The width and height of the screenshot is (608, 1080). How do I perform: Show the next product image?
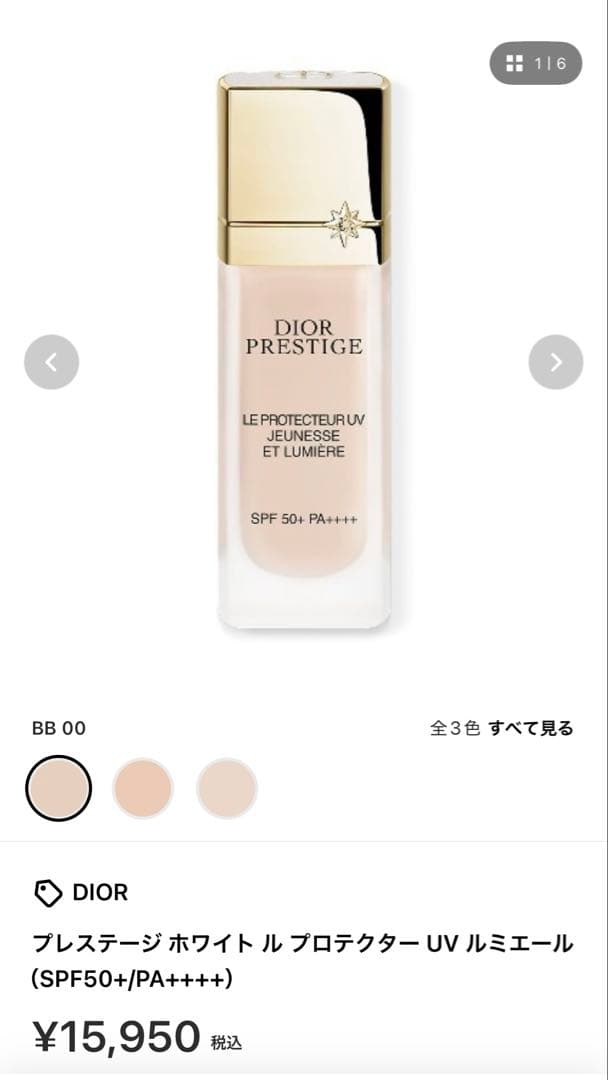click(x=555, y=362)
